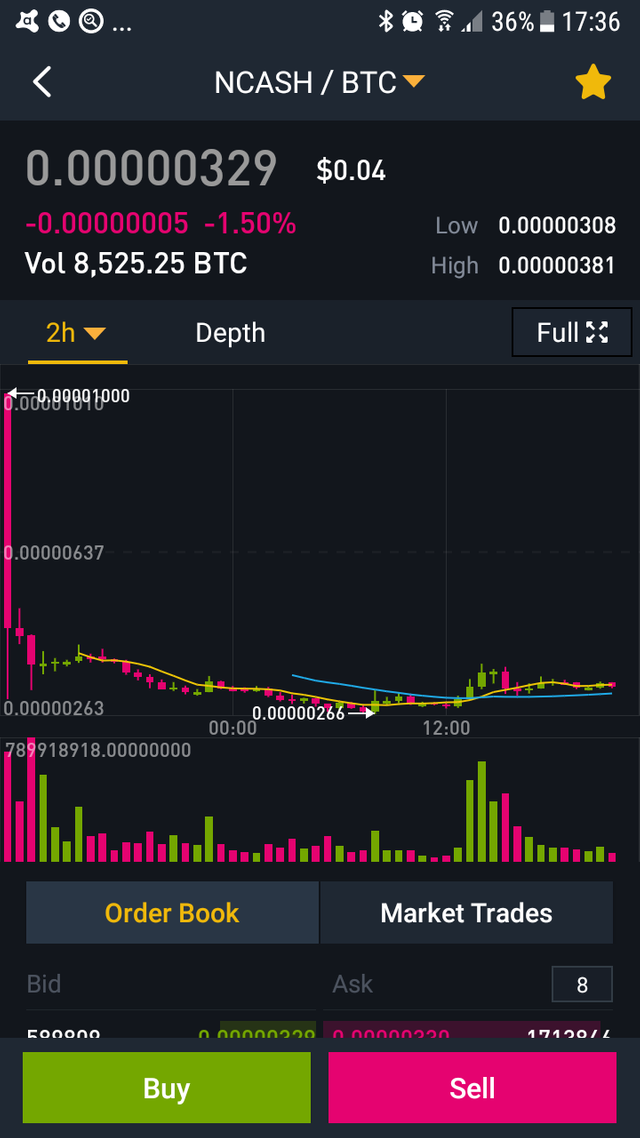Tap the pink Sell button
This screenshot has height=1138, width=640.
[x=472, y=1088]
